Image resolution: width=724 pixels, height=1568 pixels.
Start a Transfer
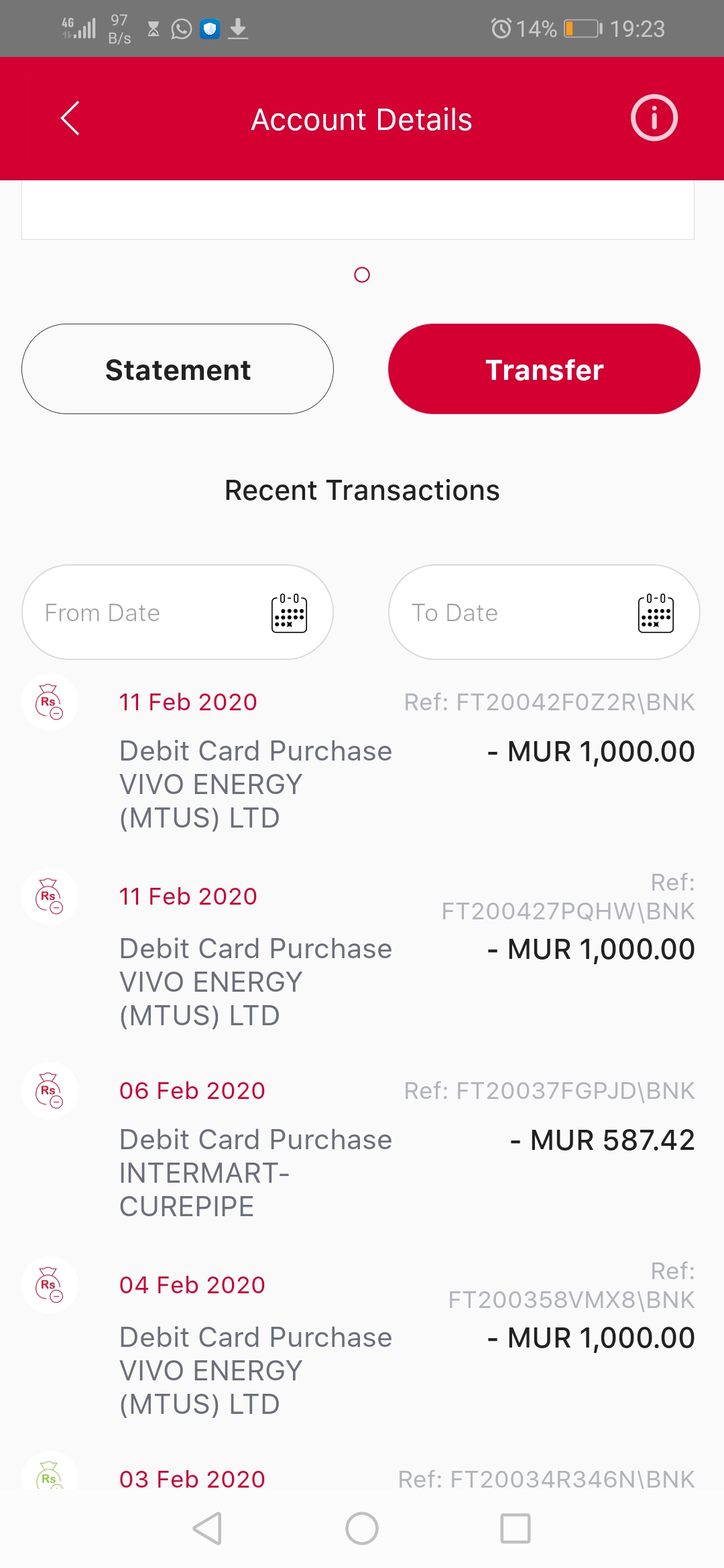(x=544, y=369)
